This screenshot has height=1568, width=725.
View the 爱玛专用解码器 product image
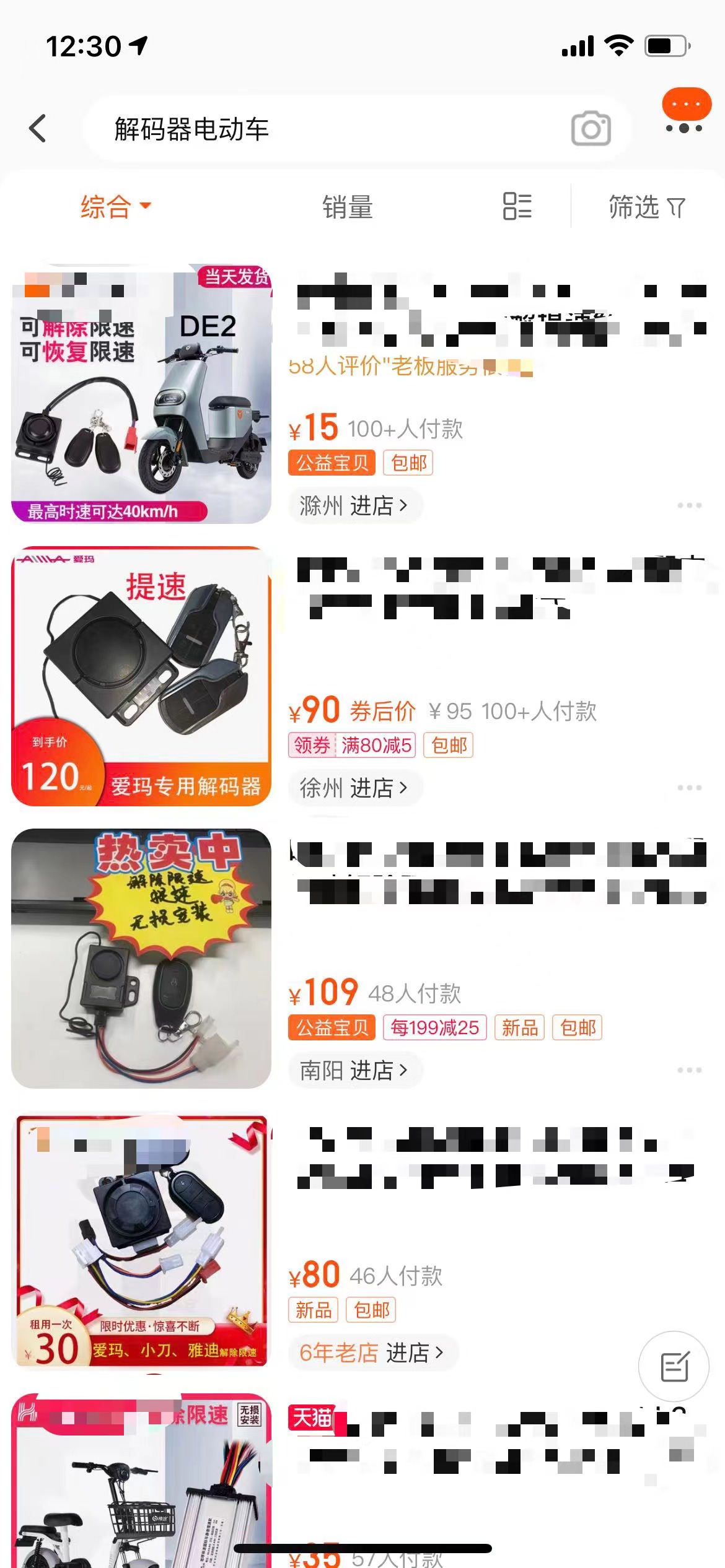(x=141, y=676)
